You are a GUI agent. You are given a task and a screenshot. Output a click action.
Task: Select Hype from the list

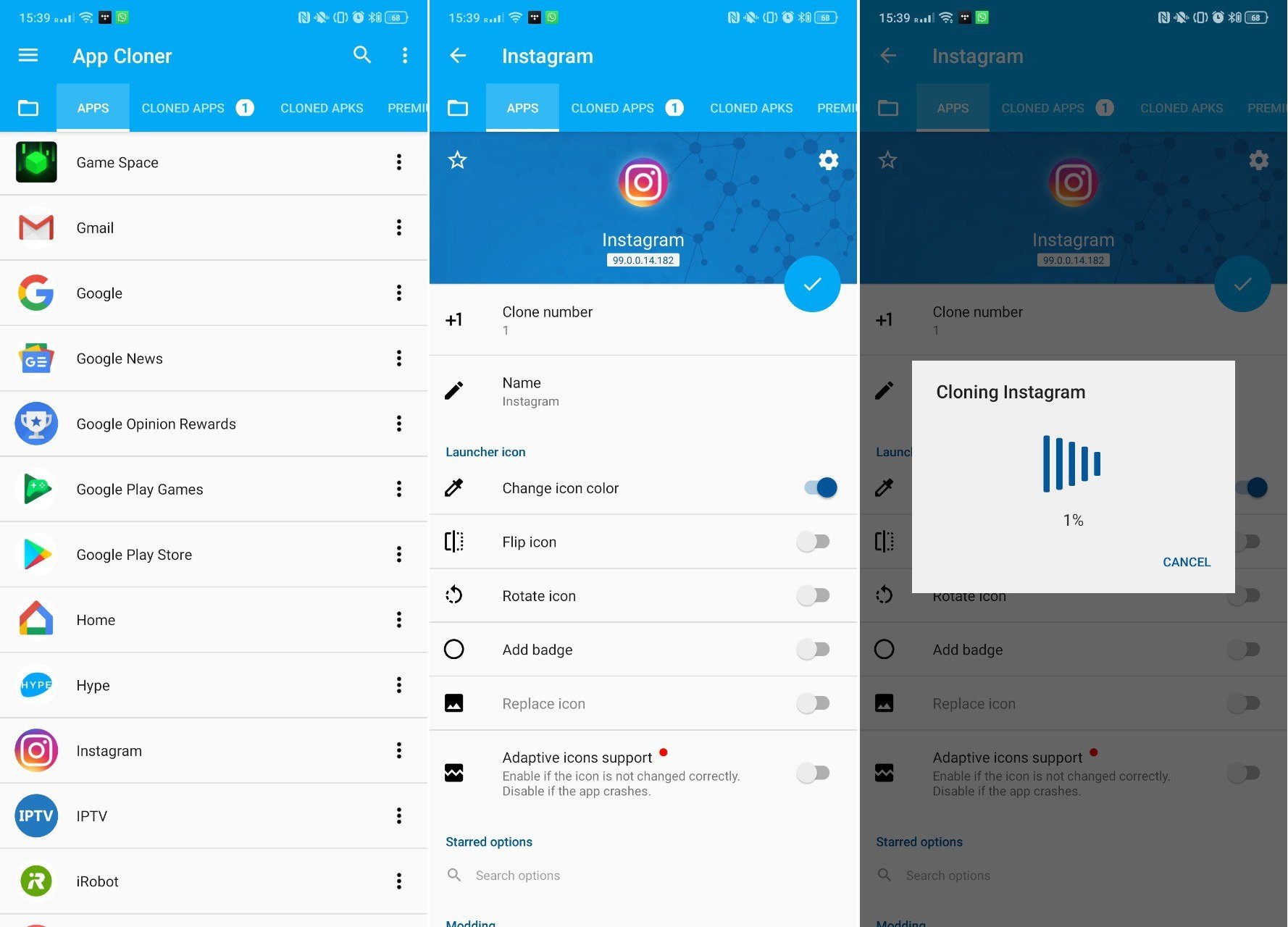(93, 685)
